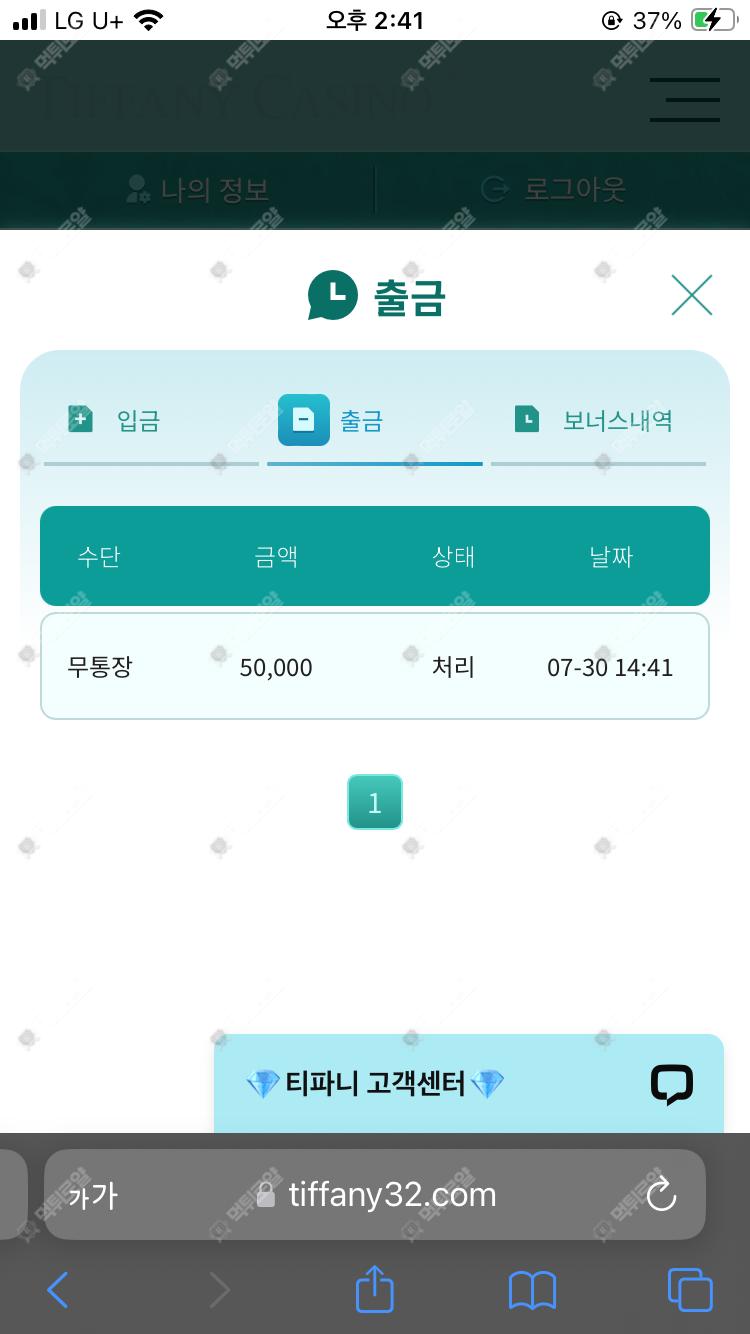This screenshot has width=750, height=1334.
Task: Open Safari bookmarks
Action: (x=532, y=1291)
